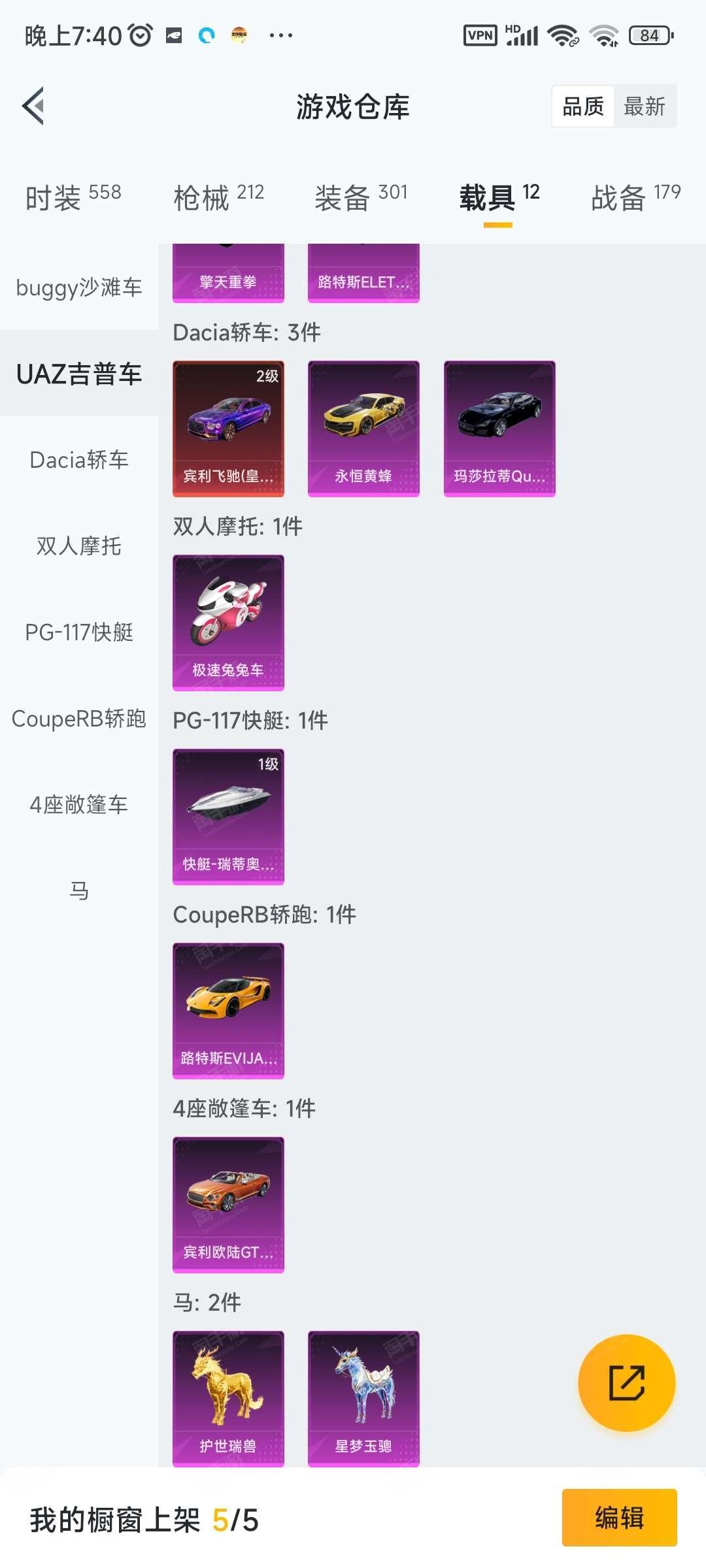This screenshot has height=1568, width=706.
Task: Tap the 编辑 button
Action: [x=619, y=1518]
